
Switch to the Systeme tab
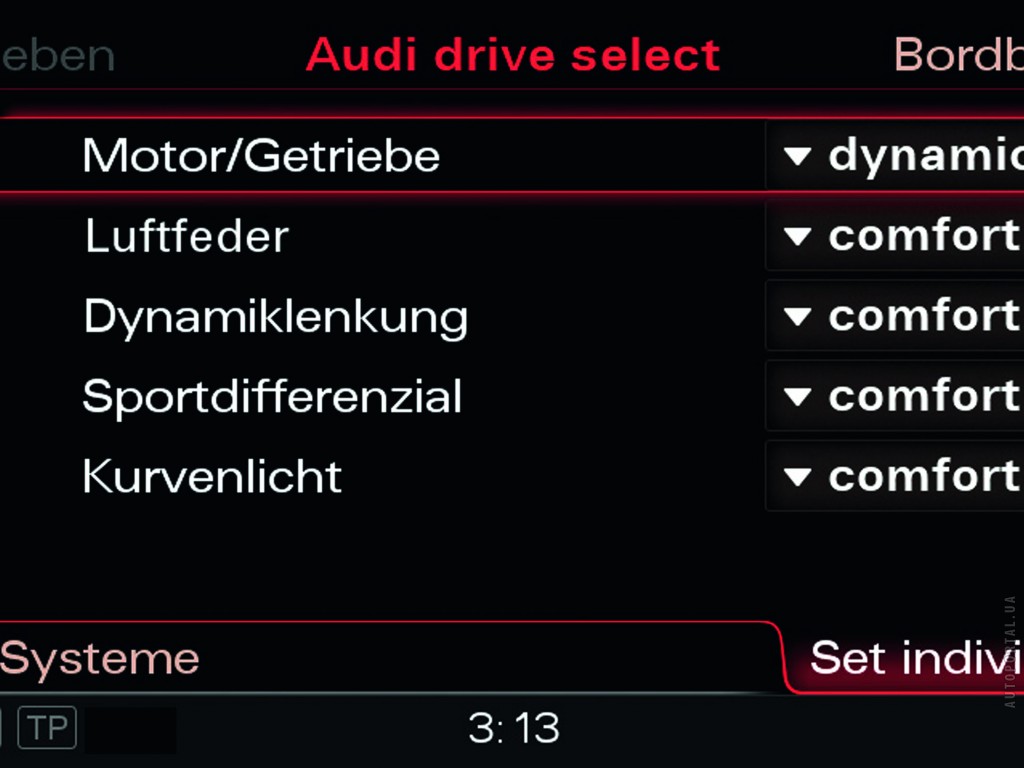(x=100, y=659)
